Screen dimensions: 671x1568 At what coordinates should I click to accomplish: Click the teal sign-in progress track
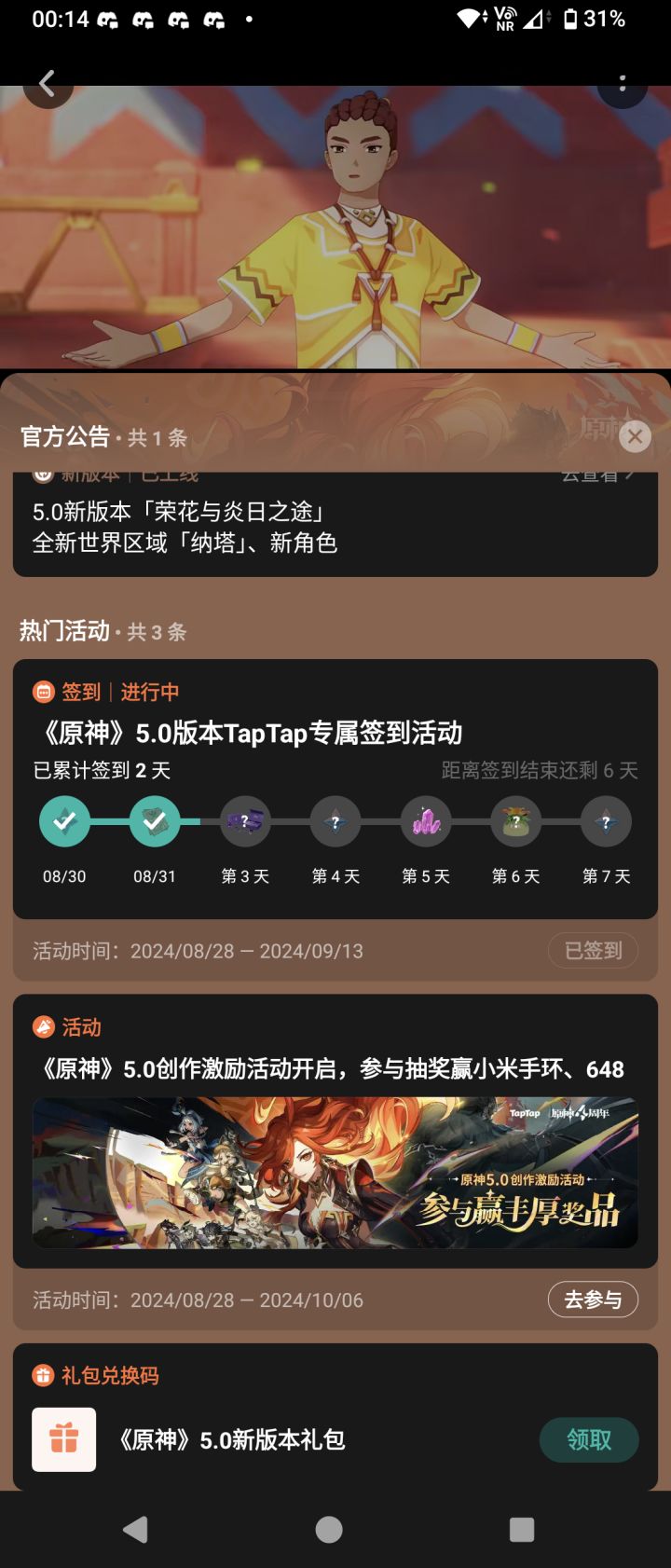[110, 820]
